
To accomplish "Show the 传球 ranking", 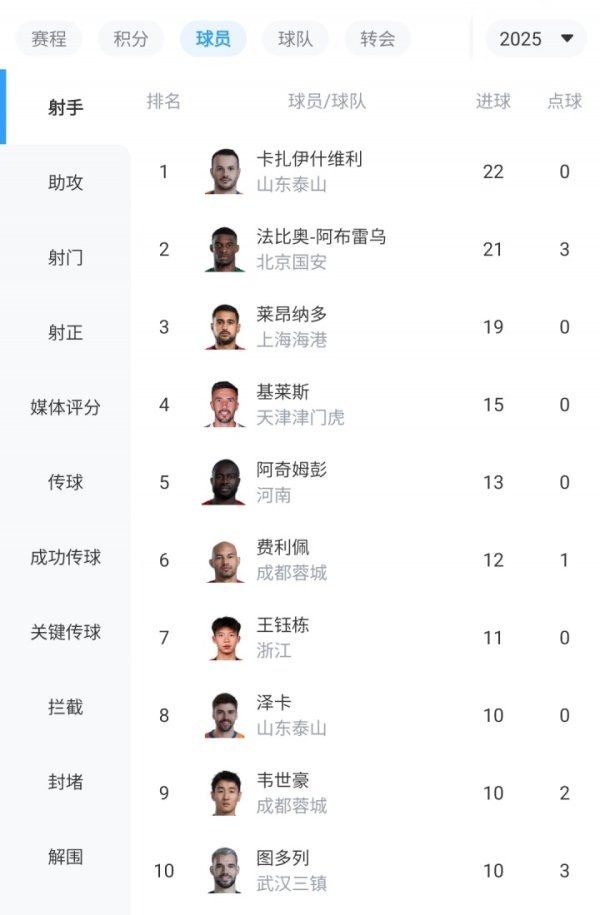I will point(65,482).
